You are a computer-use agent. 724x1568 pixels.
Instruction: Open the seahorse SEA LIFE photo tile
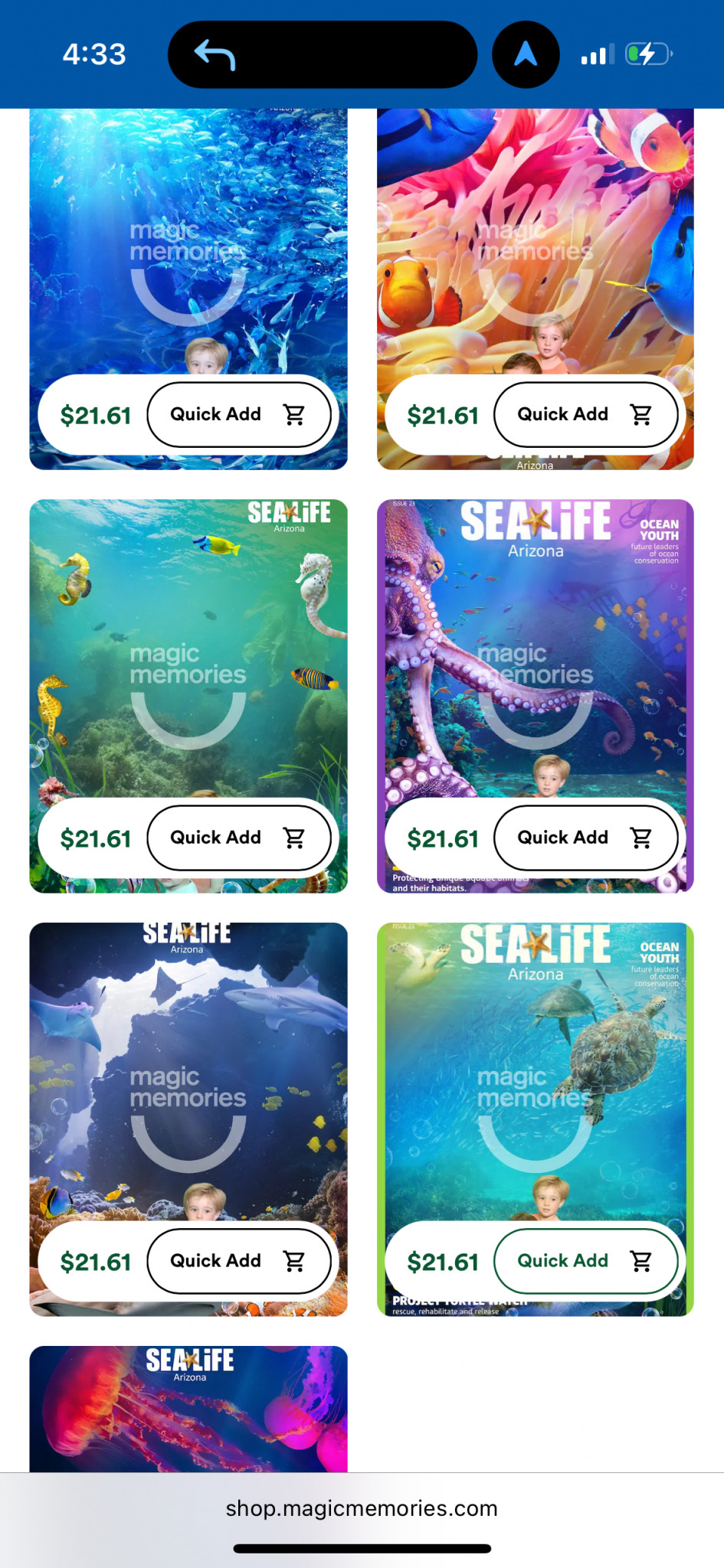[188, 651]
